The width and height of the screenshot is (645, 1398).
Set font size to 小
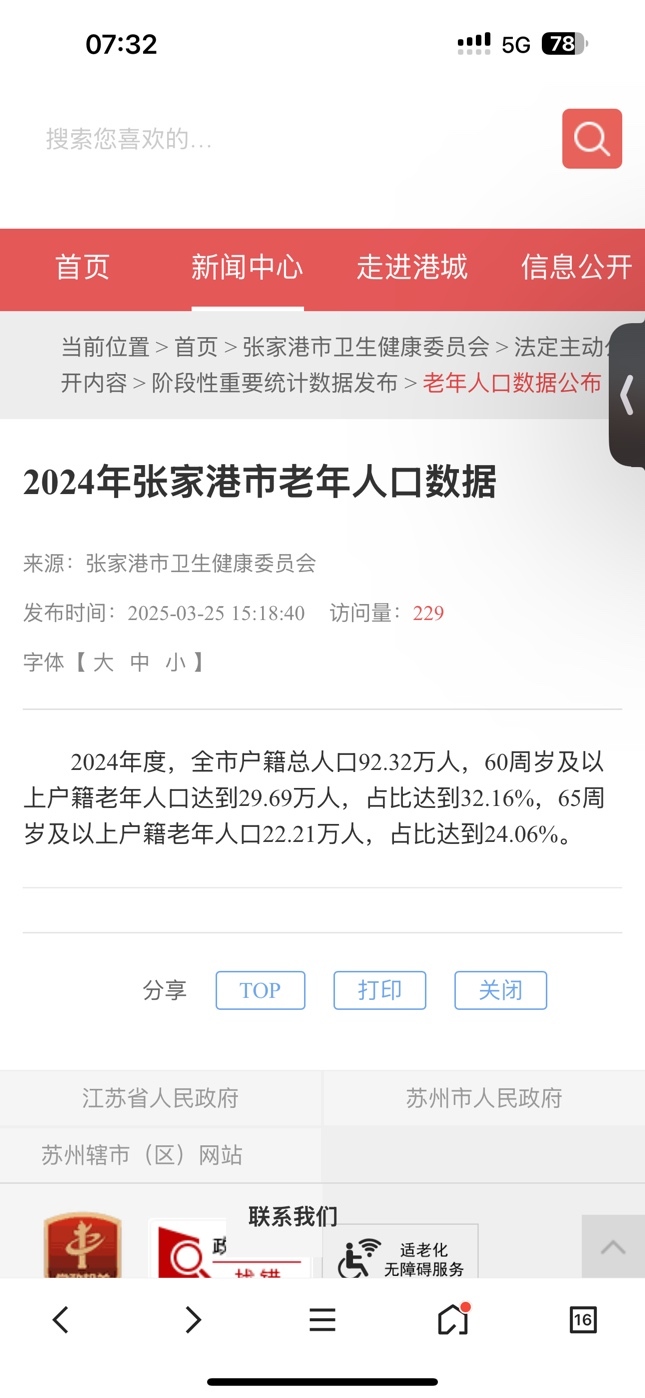[176, 662]
